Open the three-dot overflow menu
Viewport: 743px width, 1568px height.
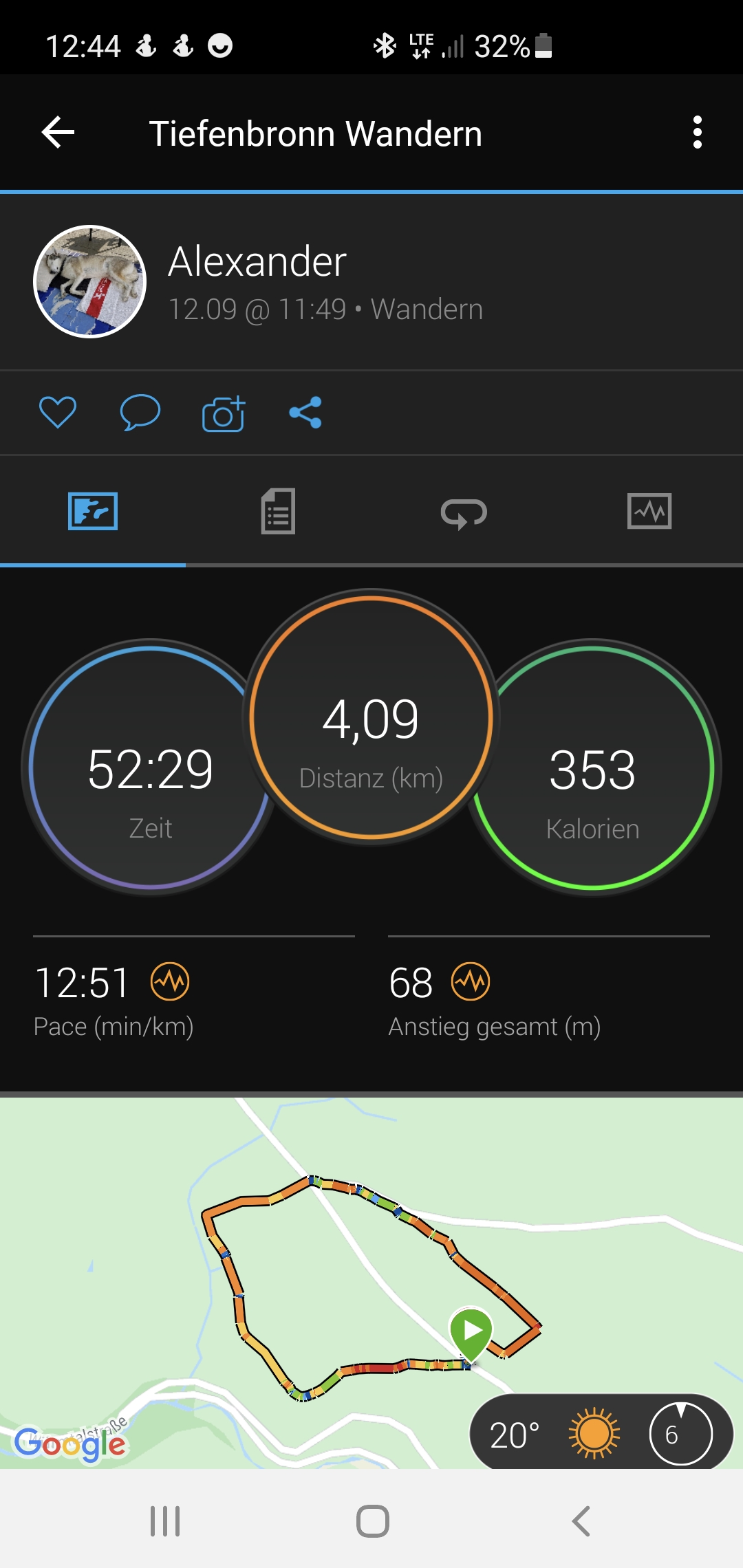coord(697,132)
